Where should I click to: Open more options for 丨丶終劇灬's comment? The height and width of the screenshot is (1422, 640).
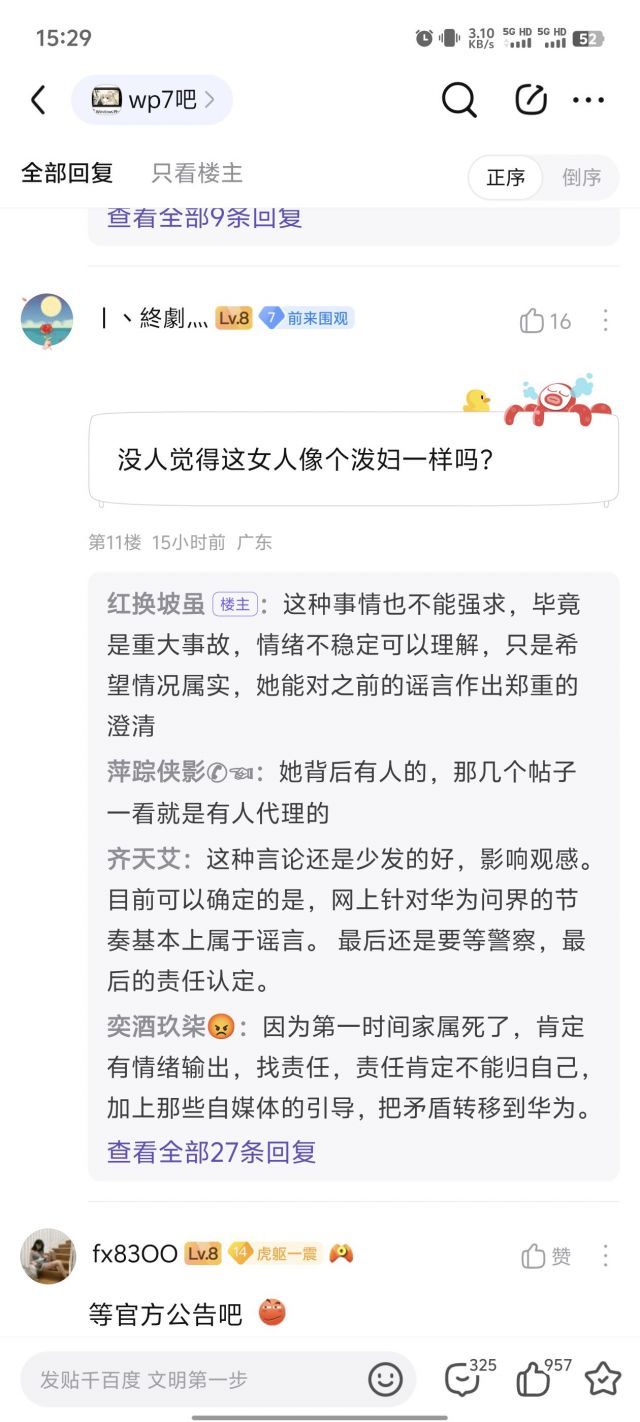point(605,321)
